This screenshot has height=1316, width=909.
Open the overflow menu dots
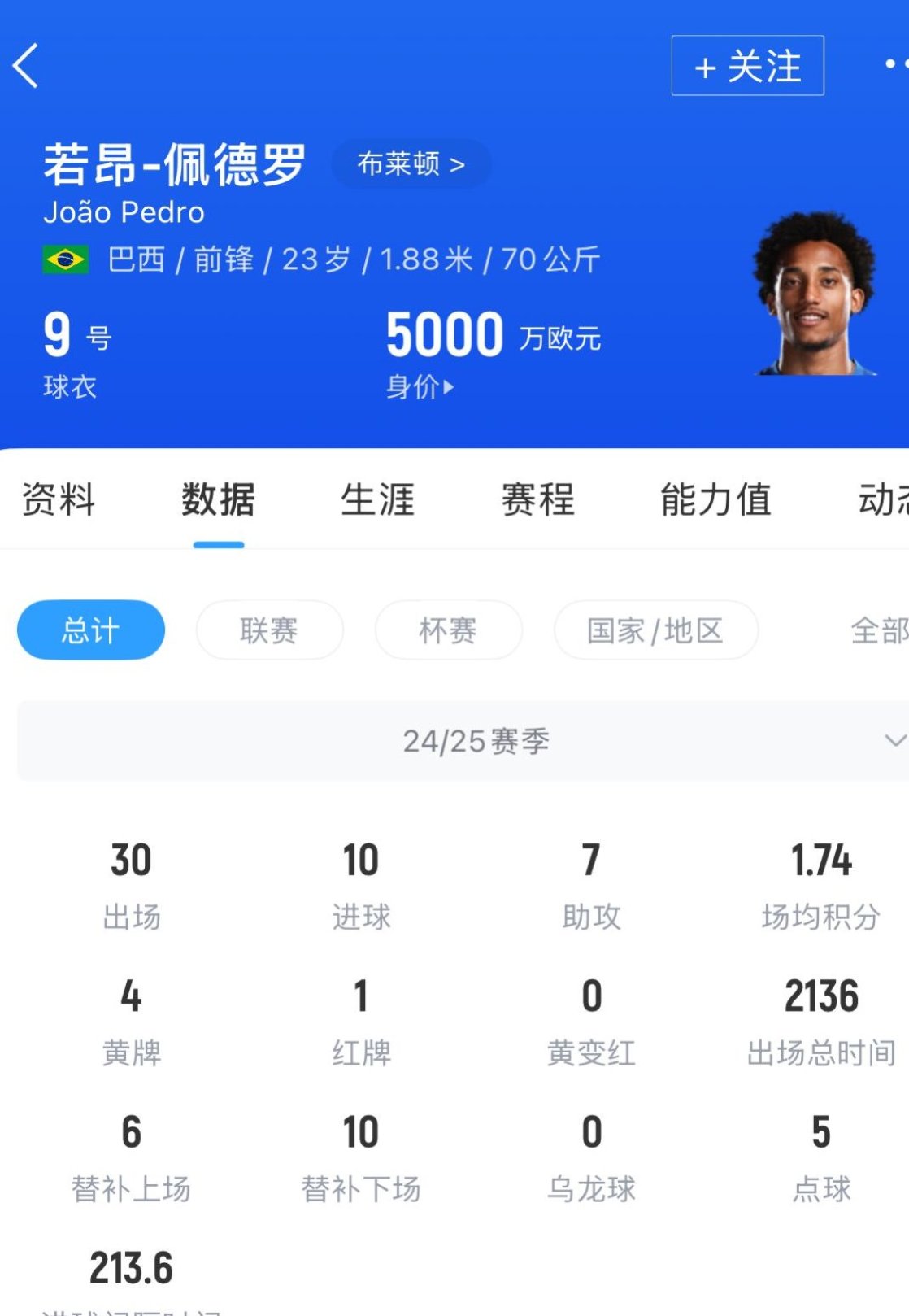[x=895, y=63]
